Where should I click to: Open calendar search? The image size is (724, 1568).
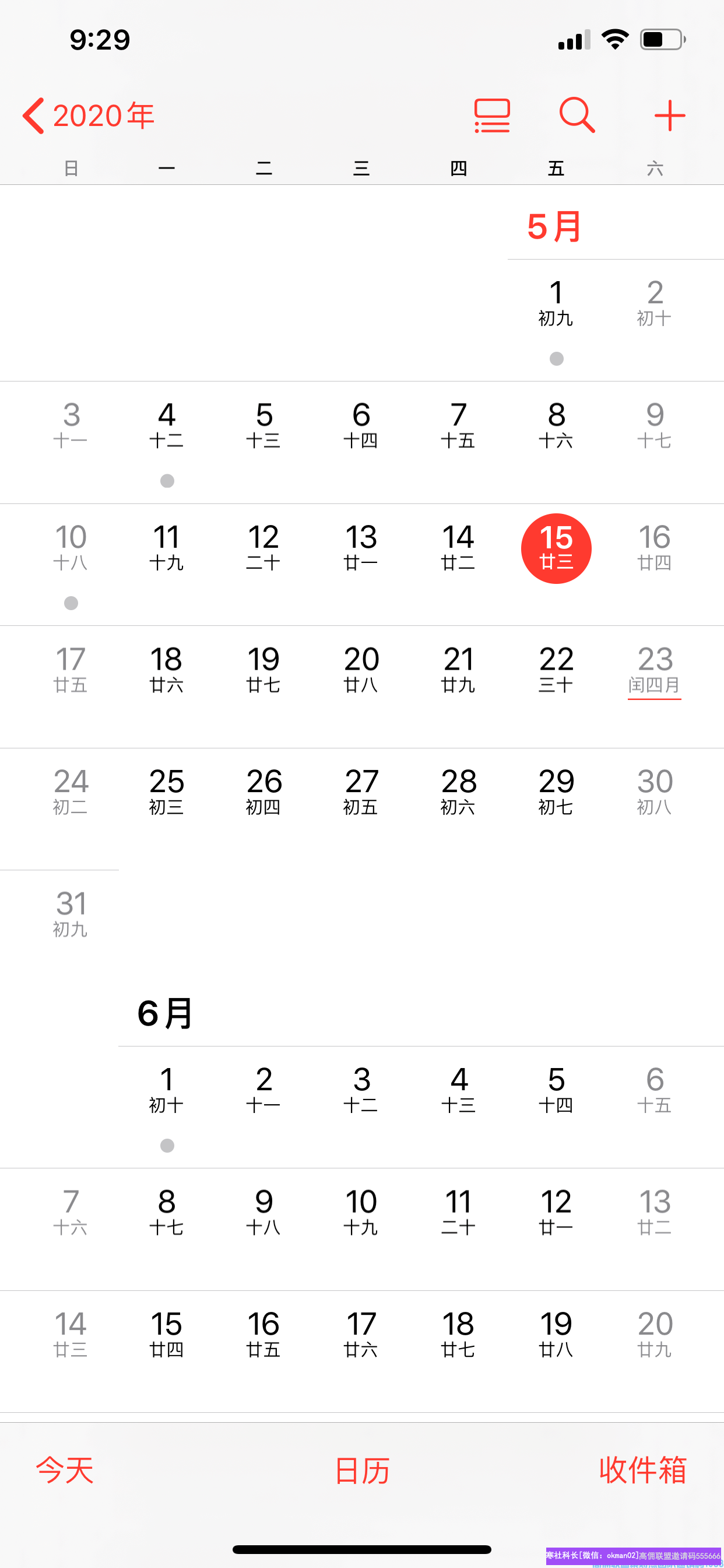tap(576, 116)
